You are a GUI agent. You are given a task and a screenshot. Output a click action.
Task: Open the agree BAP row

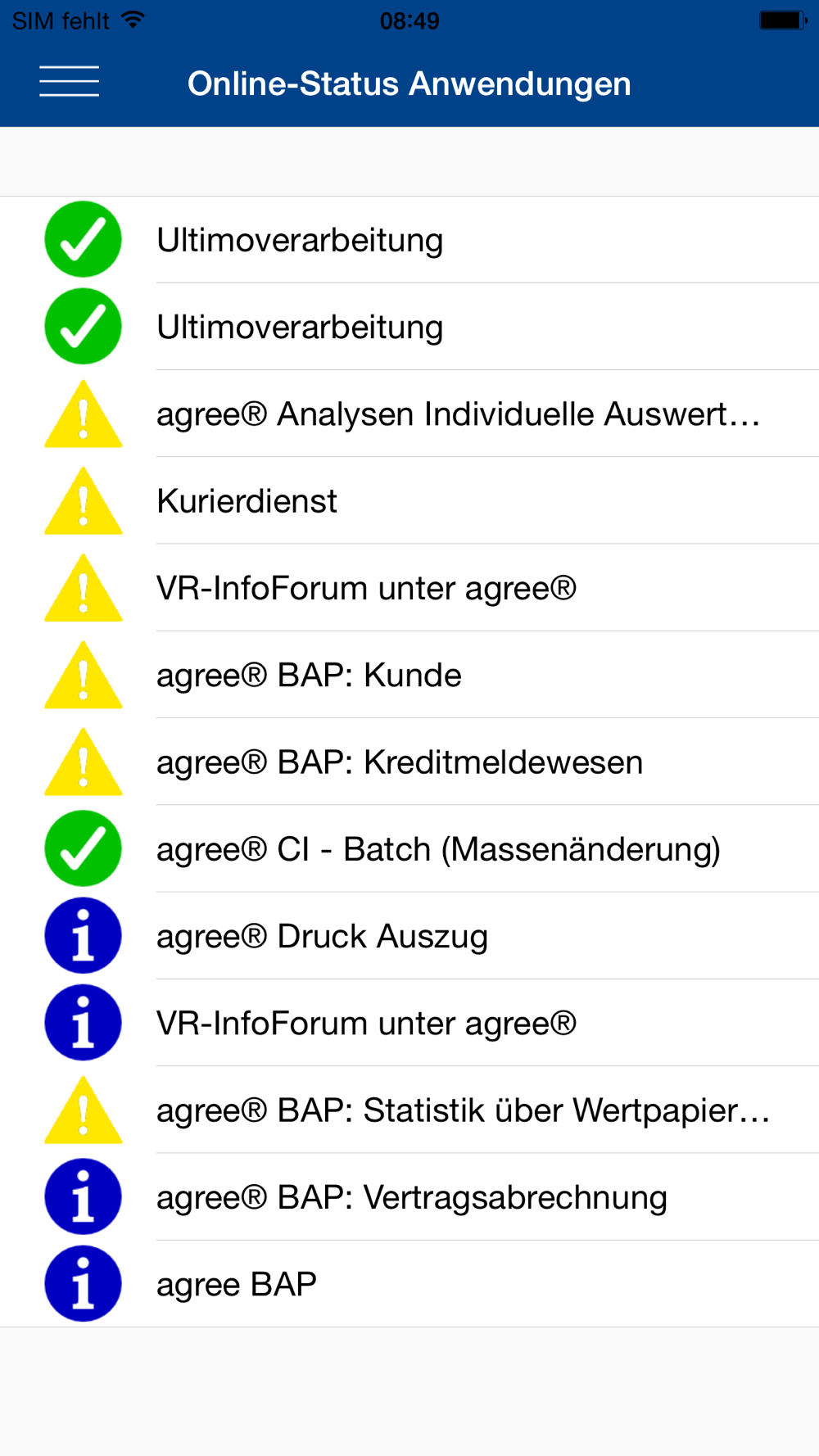[409, 1284]
